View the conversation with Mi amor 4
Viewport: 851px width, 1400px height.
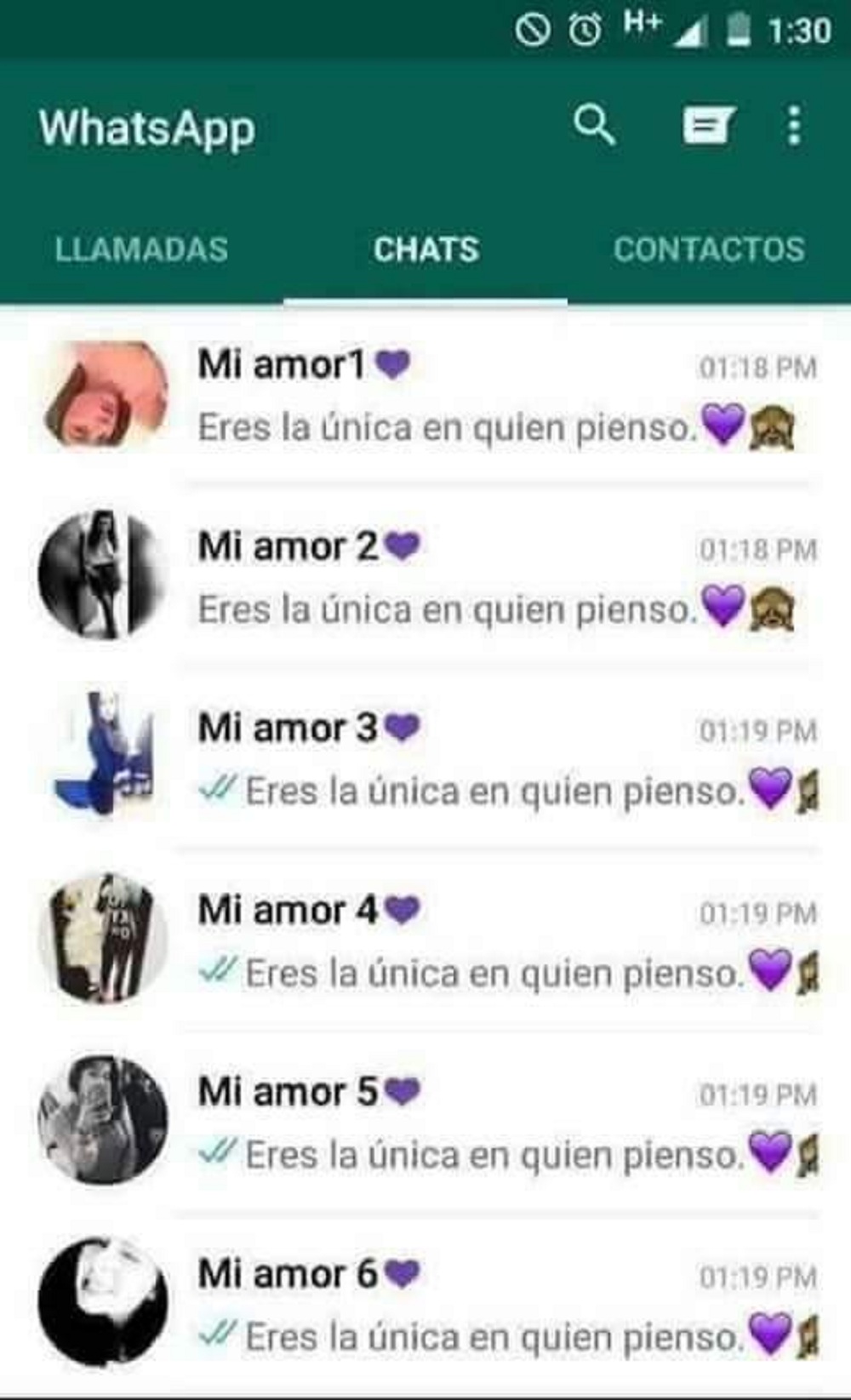point(425,940)
